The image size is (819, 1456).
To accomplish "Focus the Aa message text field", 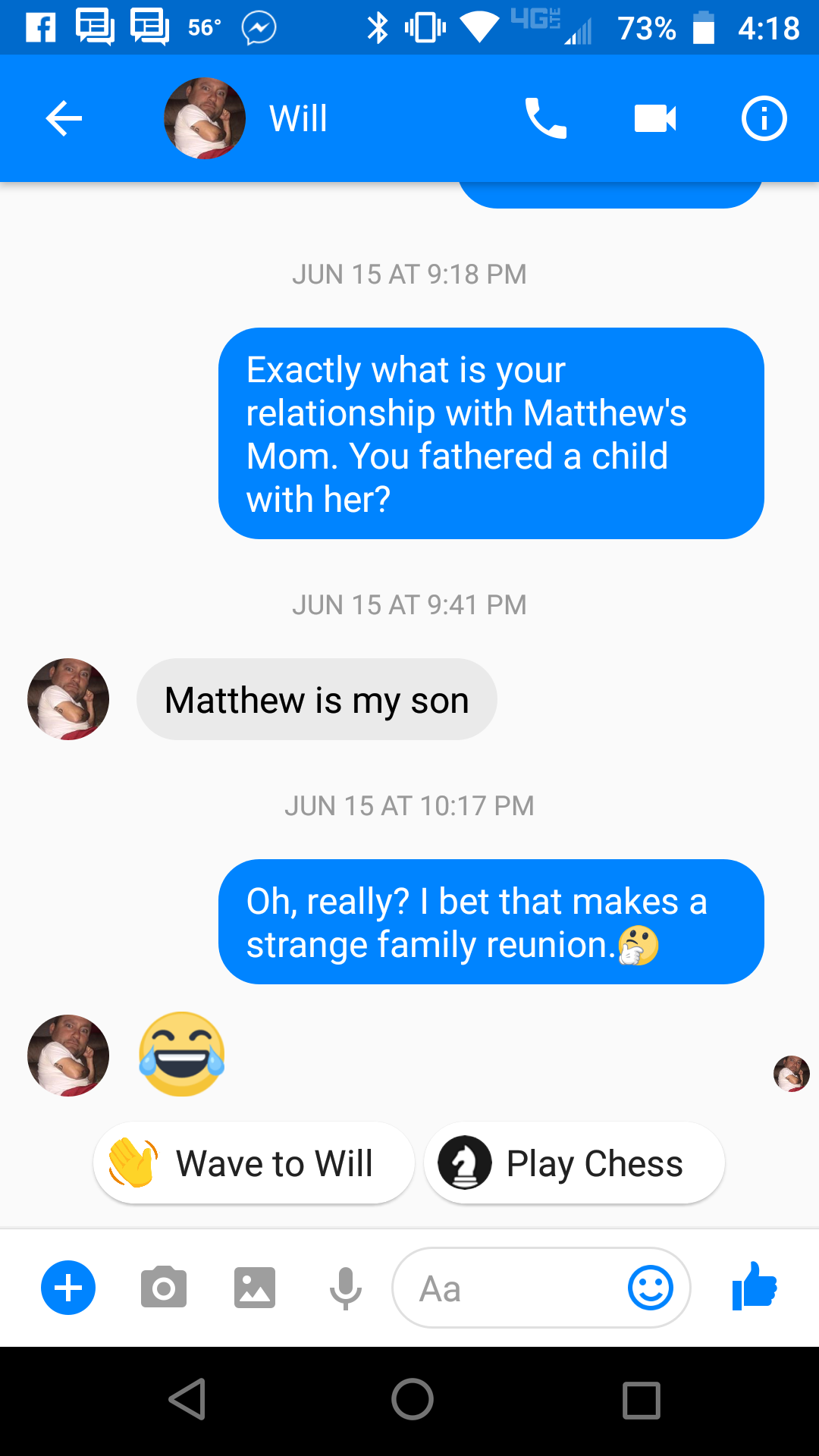I will coord(508,1288).
